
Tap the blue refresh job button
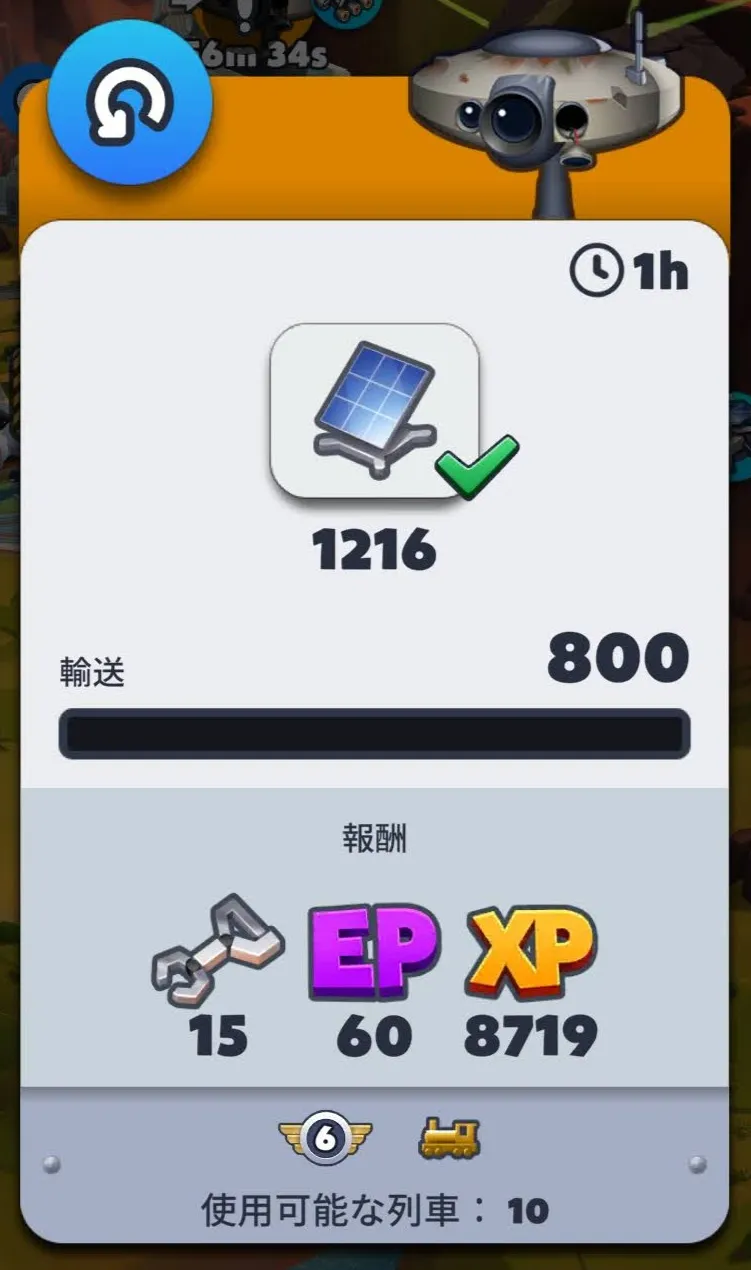[129, 101]
